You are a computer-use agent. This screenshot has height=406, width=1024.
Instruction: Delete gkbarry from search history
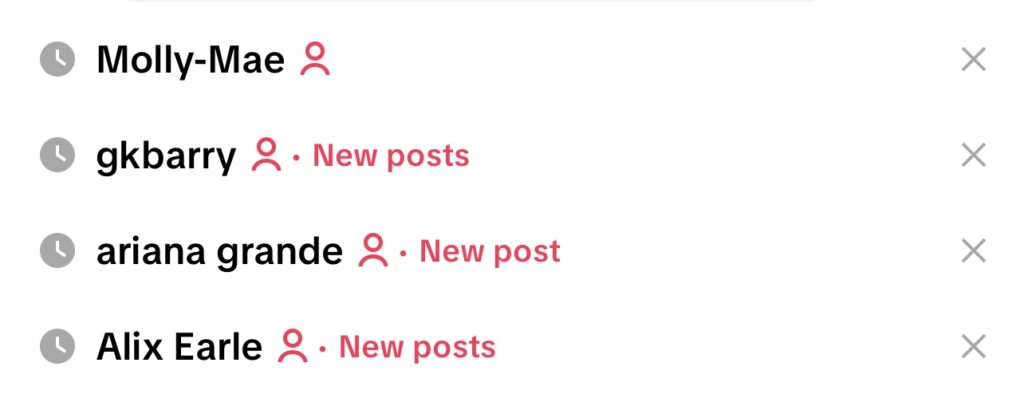point(973,156)
